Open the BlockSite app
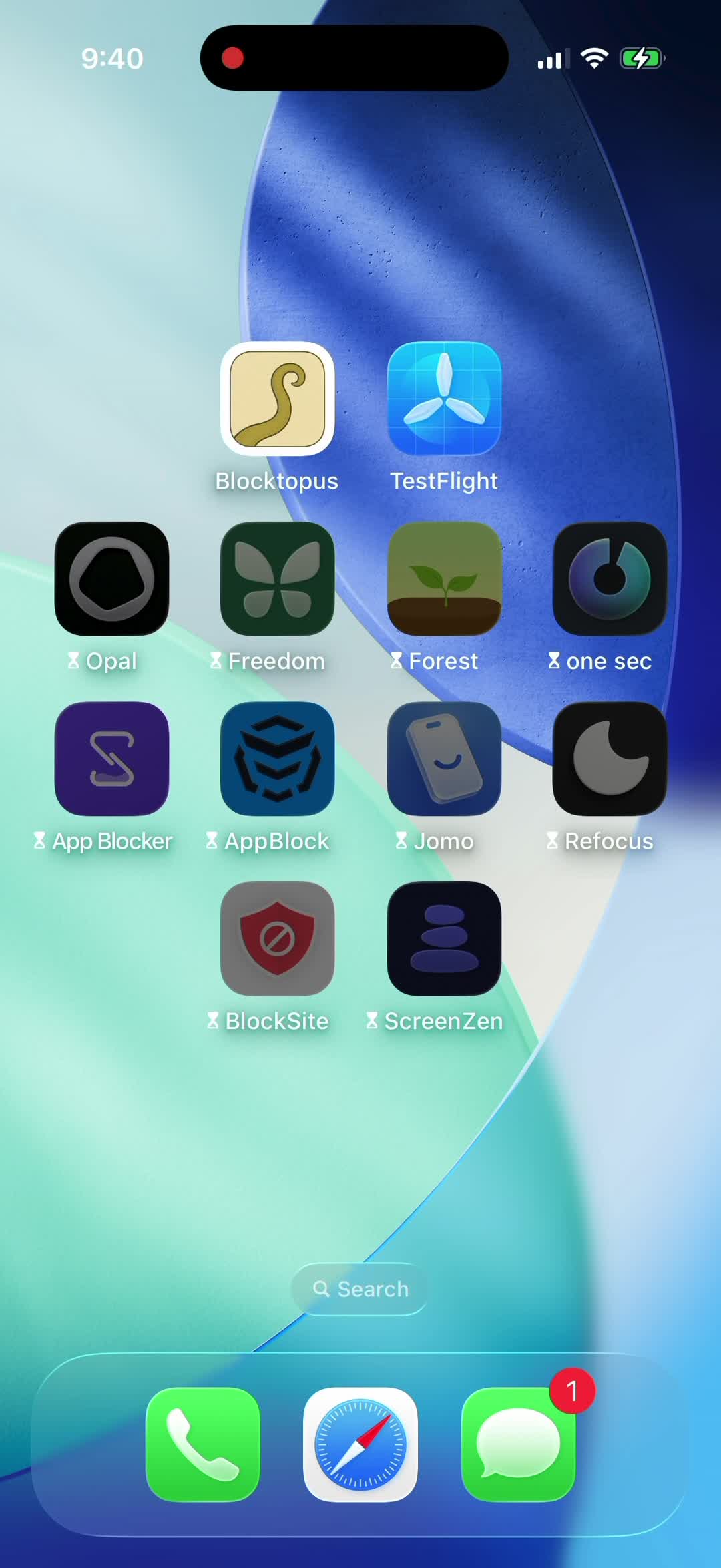The height and width of the screenshot is (1568, 721). pyautogui.click(x=277, y=938)
